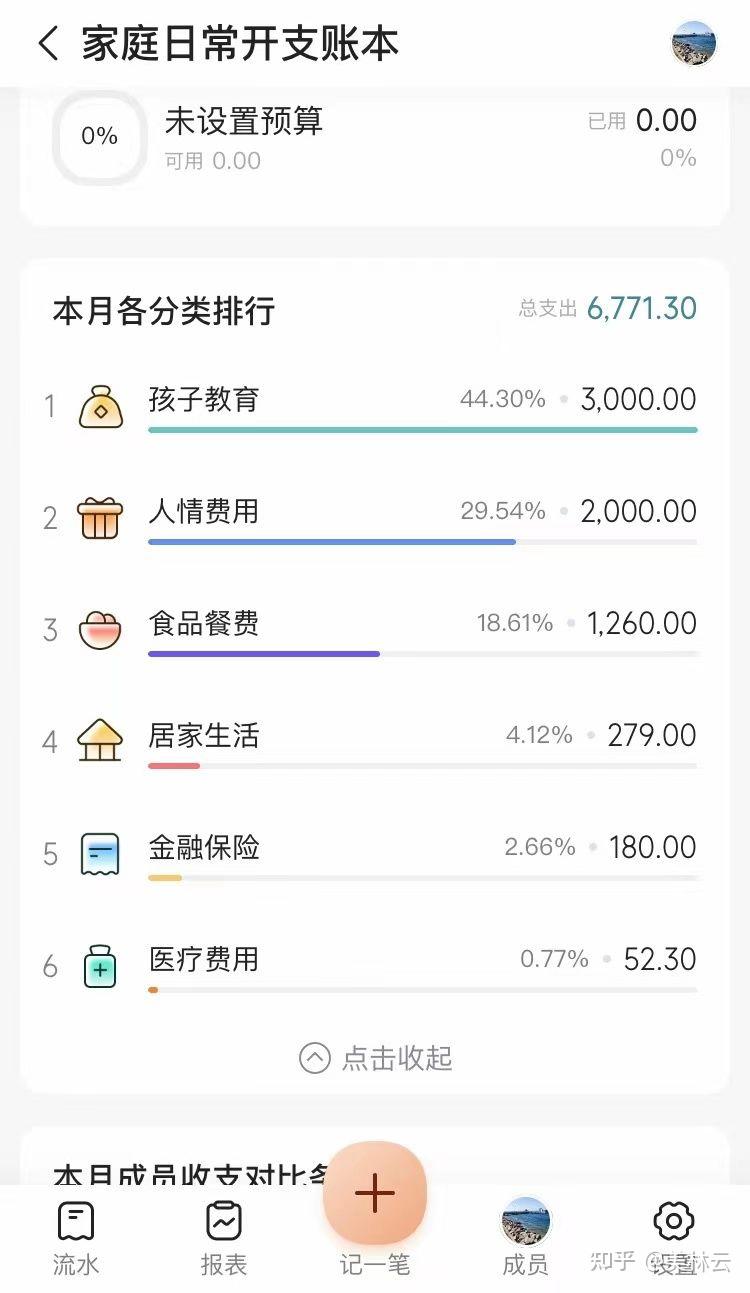Go back from 家庭日常开支账本
The height and width of the screenshot is (1293, 750).
coord(48,44)
